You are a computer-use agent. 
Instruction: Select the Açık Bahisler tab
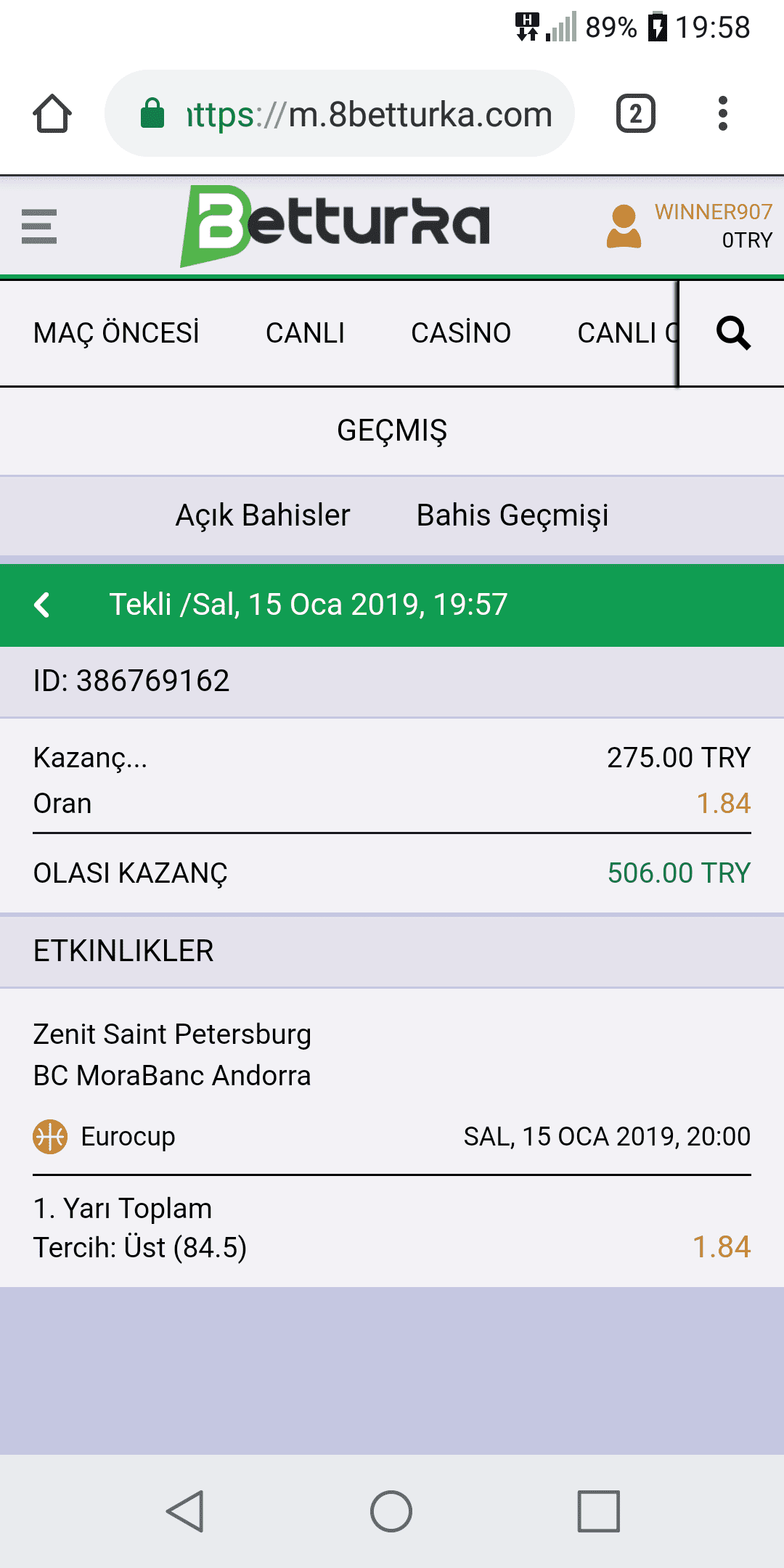coord(263,515)
